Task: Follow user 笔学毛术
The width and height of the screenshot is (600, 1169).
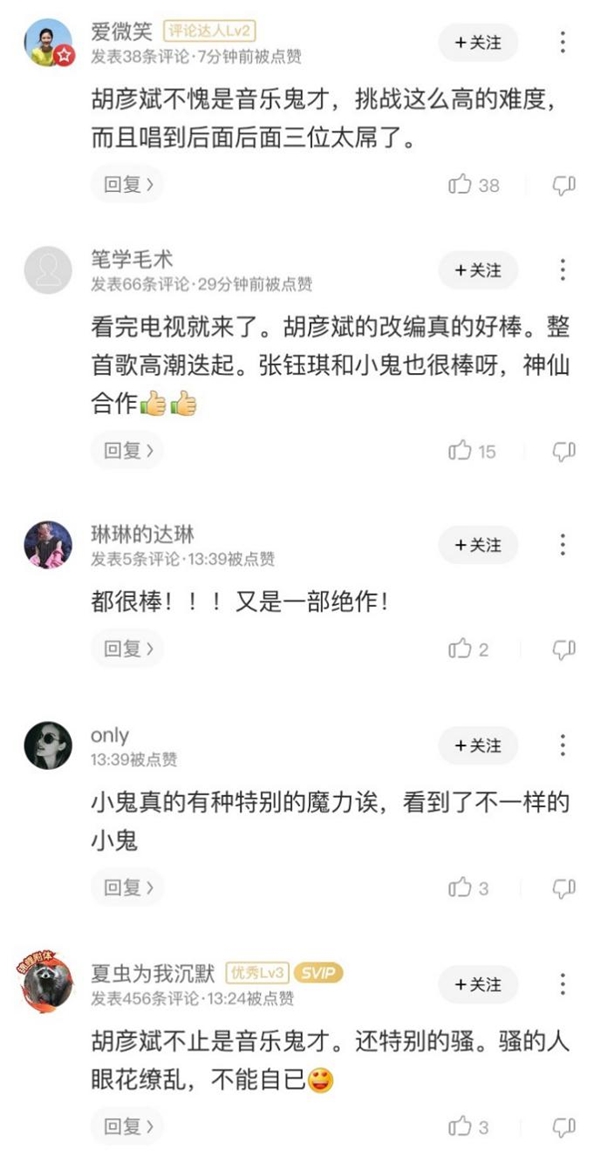Action: click(477, 270)
